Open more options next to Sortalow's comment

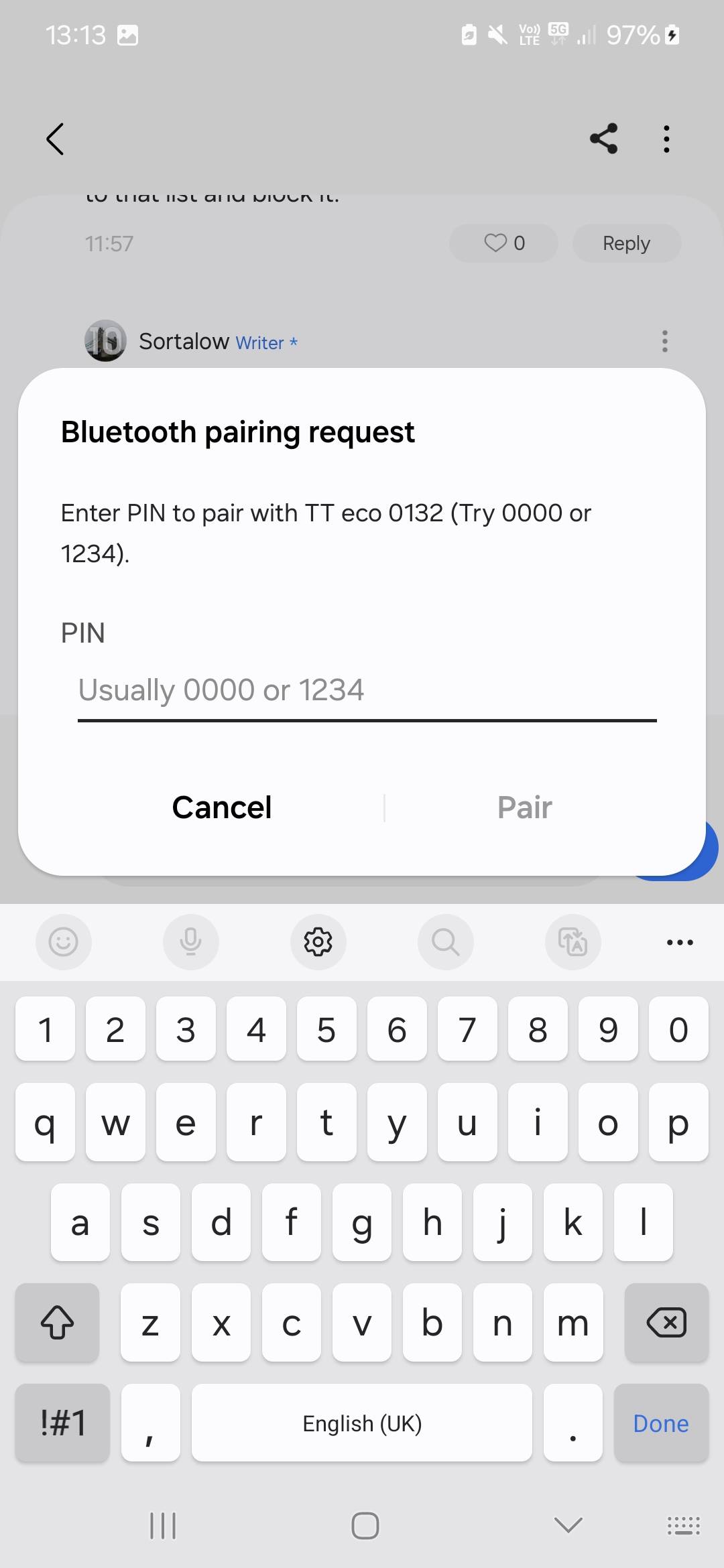tap(664, 342)
